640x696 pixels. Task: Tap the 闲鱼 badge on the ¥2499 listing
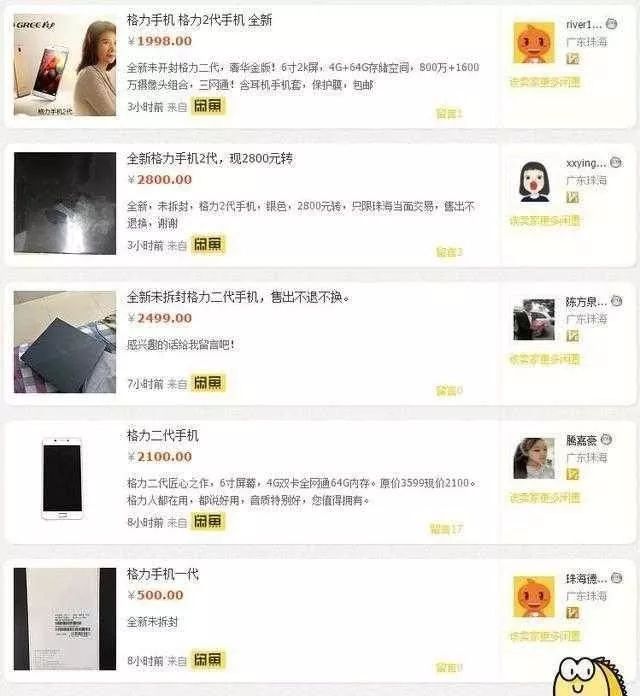tap(209, 383)
